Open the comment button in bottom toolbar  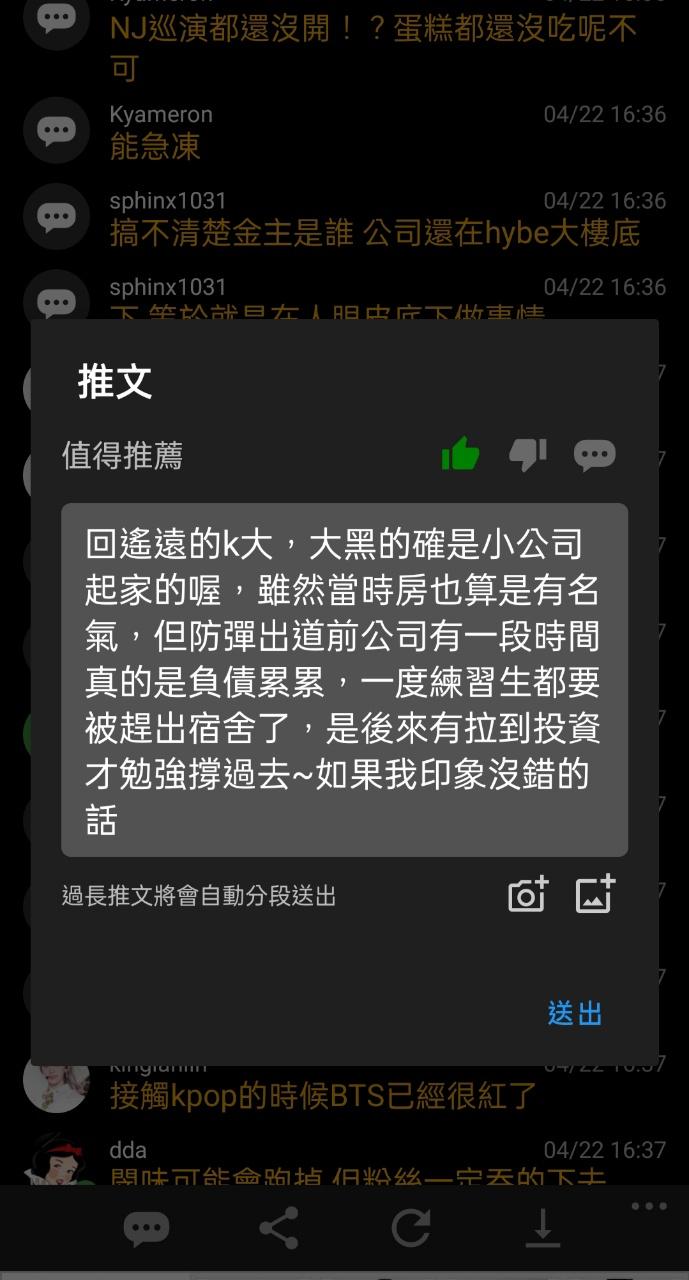[146, 1228]
